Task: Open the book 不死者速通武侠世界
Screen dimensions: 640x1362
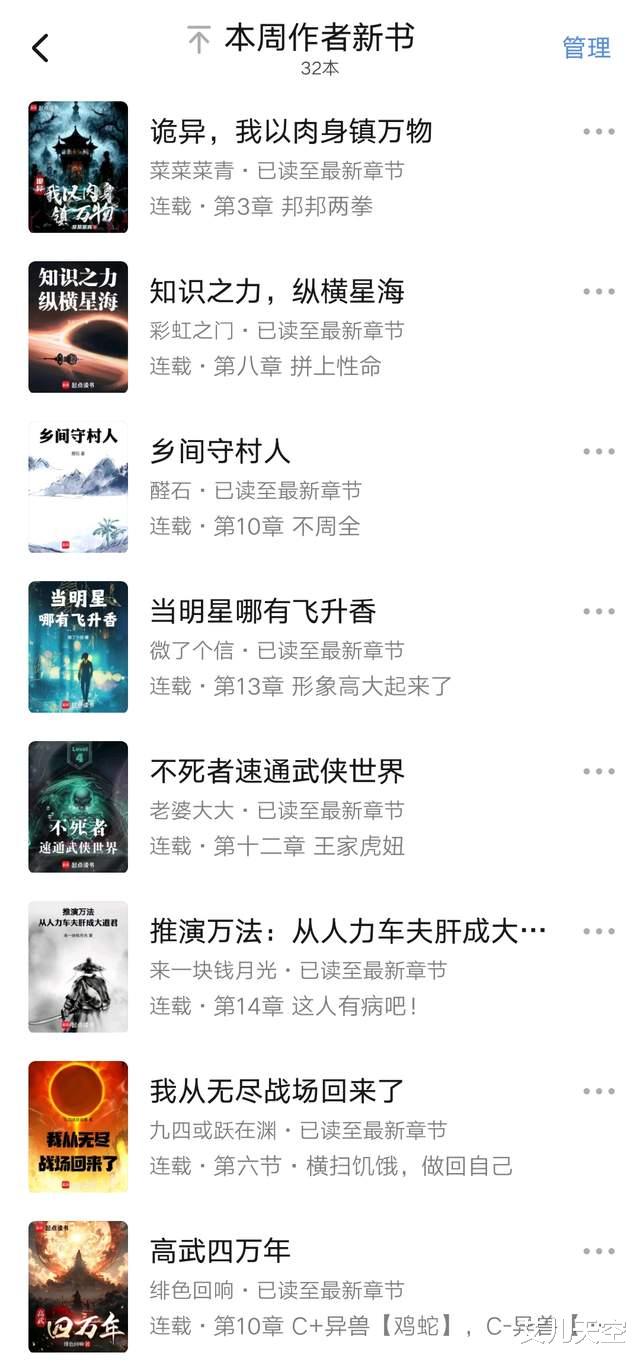Action: pos(277,771)
